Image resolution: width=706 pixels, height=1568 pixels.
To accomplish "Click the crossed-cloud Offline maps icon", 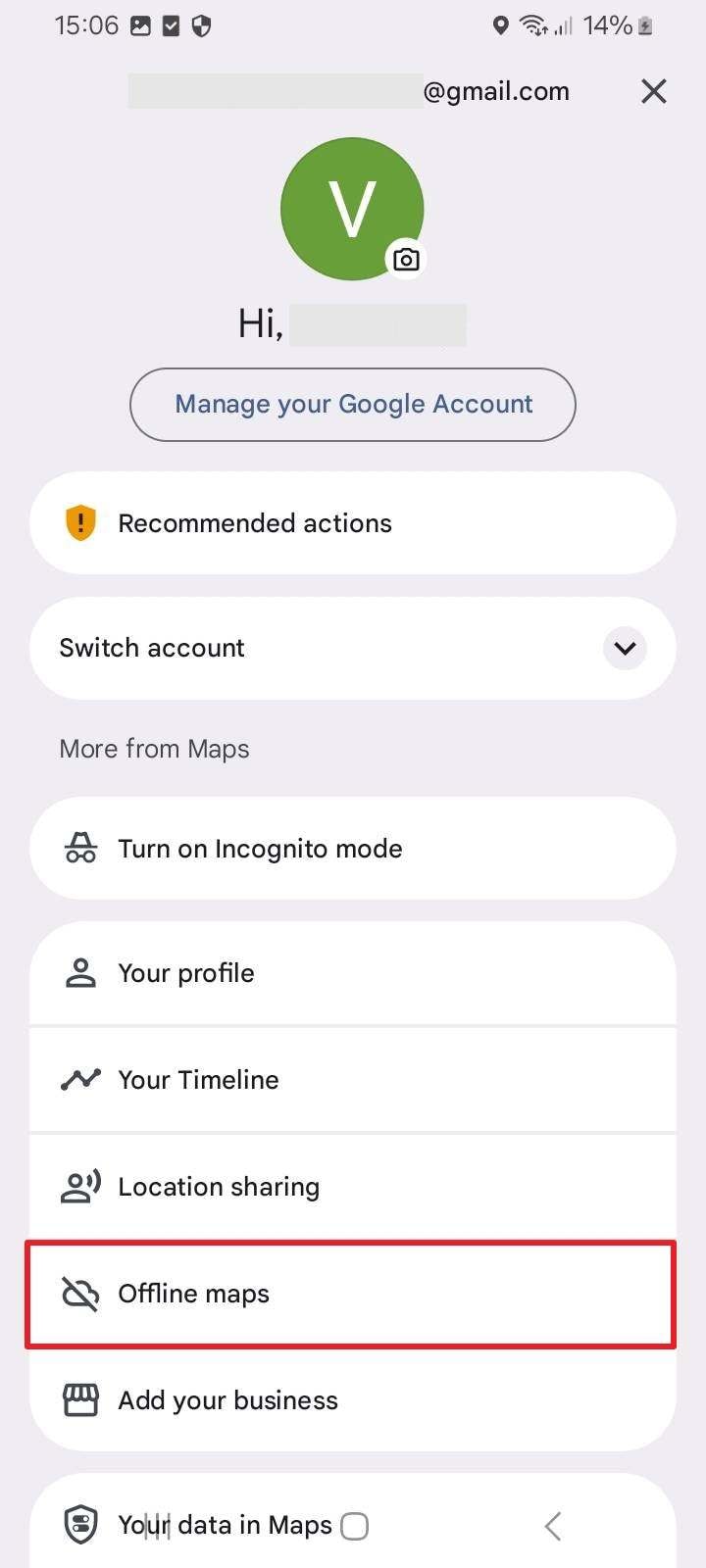I will 81,1294.
